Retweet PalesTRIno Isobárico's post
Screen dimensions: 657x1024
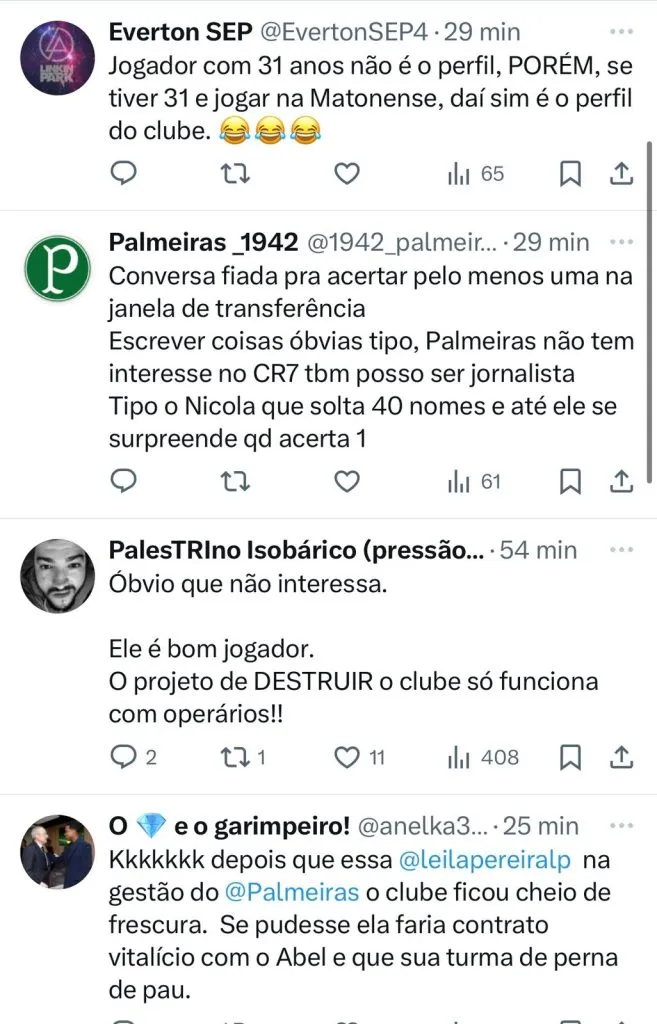[234, 757]
